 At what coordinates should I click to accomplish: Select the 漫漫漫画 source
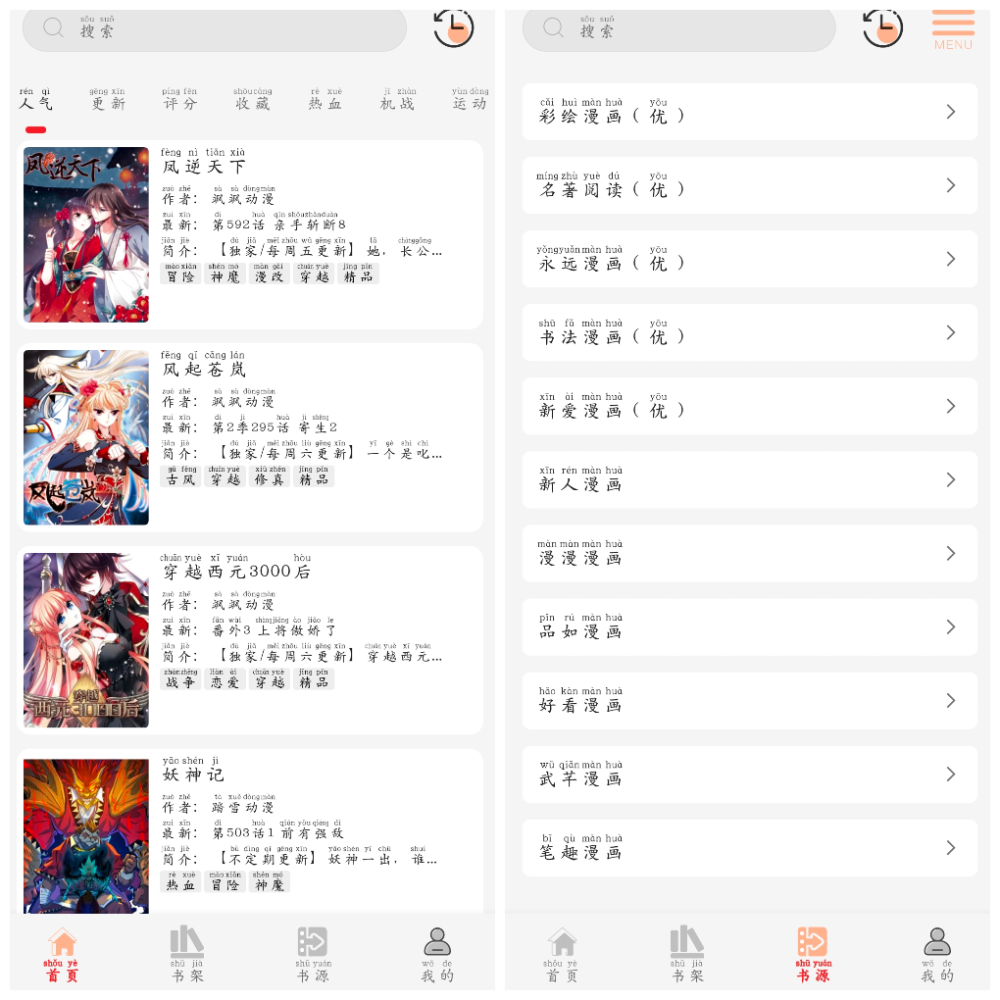coord(749,554)
